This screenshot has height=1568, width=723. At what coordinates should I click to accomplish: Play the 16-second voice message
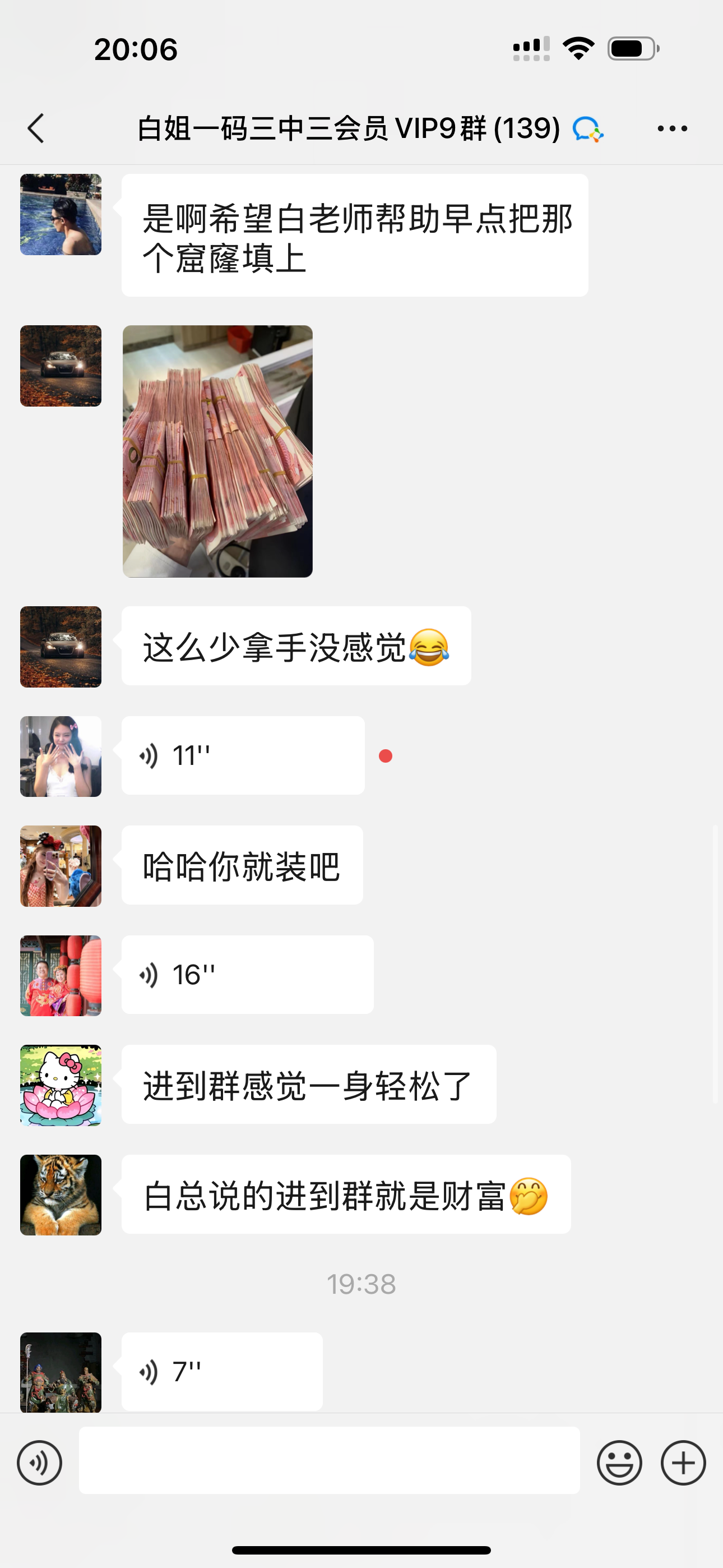(247, 975)
